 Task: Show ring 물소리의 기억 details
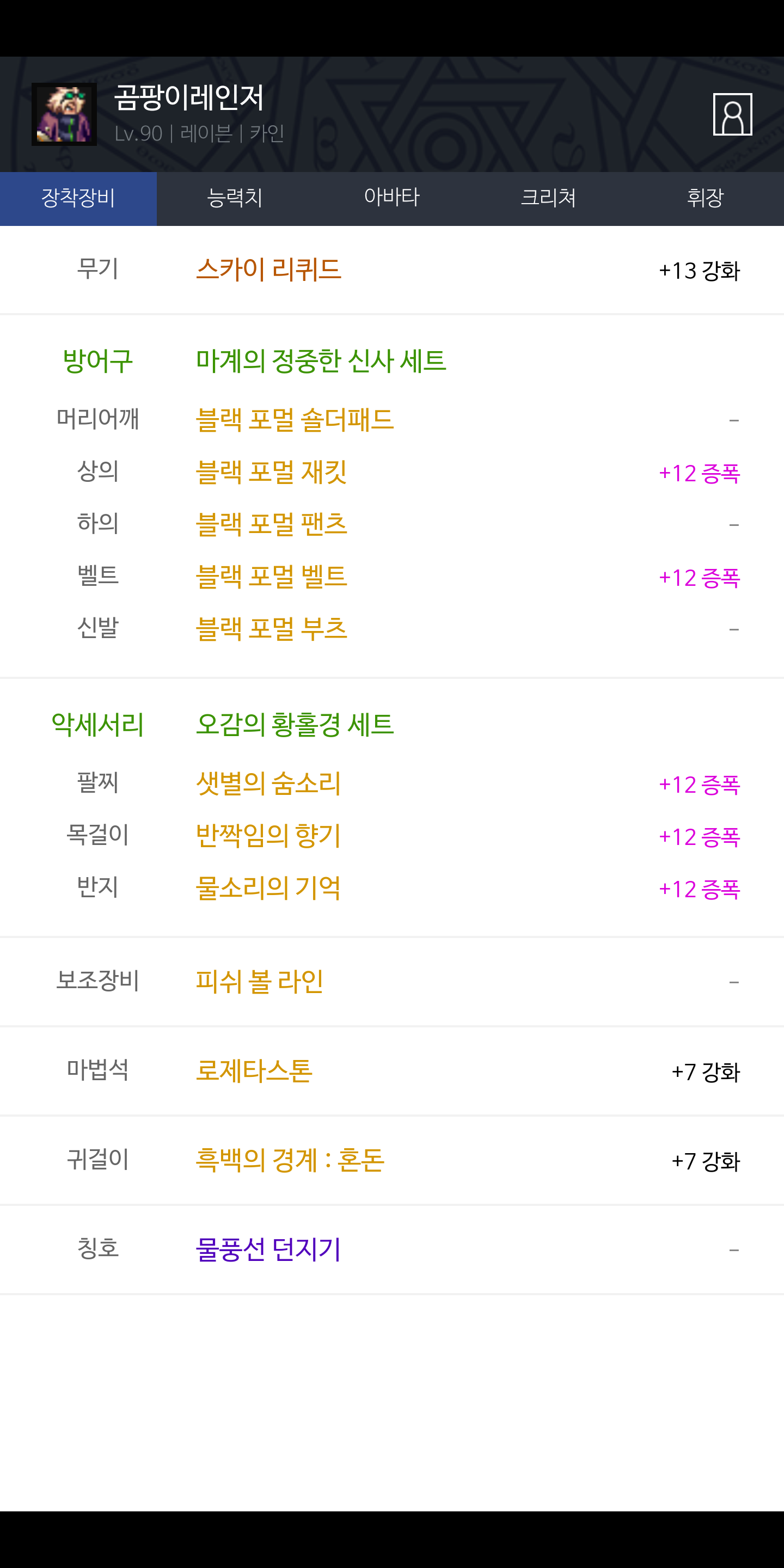(268, 889)
